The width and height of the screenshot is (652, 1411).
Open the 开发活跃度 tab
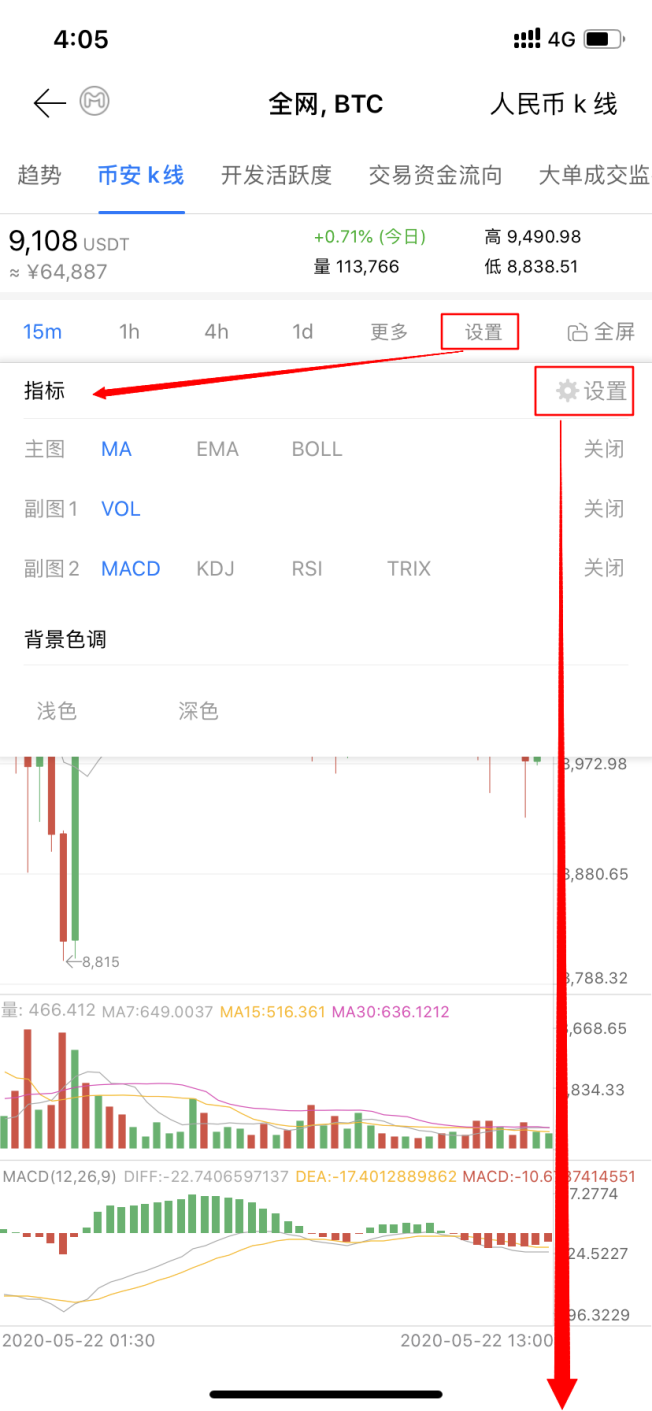pos(276,175)
